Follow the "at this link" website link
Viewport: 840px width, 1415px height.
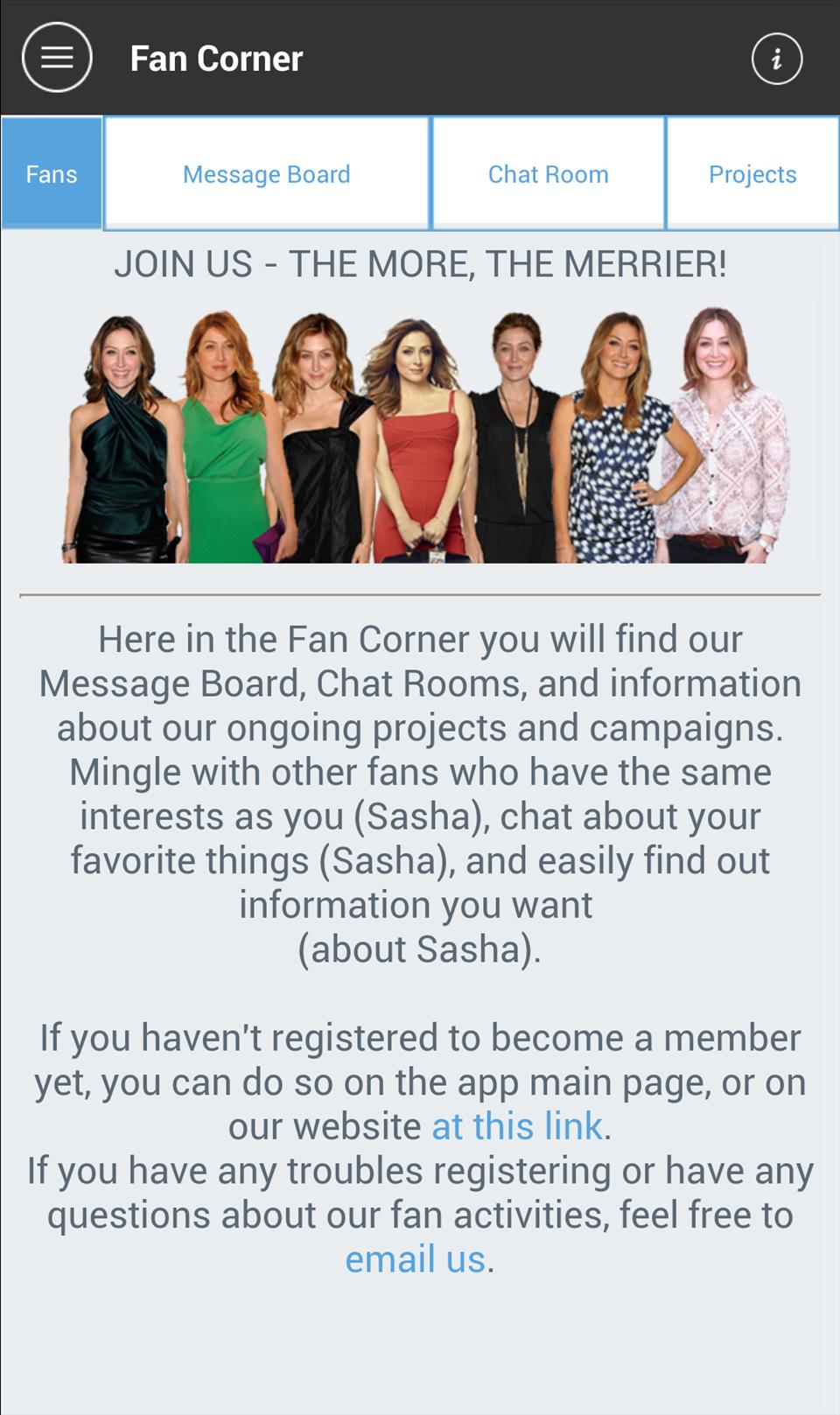point(516,1126)
